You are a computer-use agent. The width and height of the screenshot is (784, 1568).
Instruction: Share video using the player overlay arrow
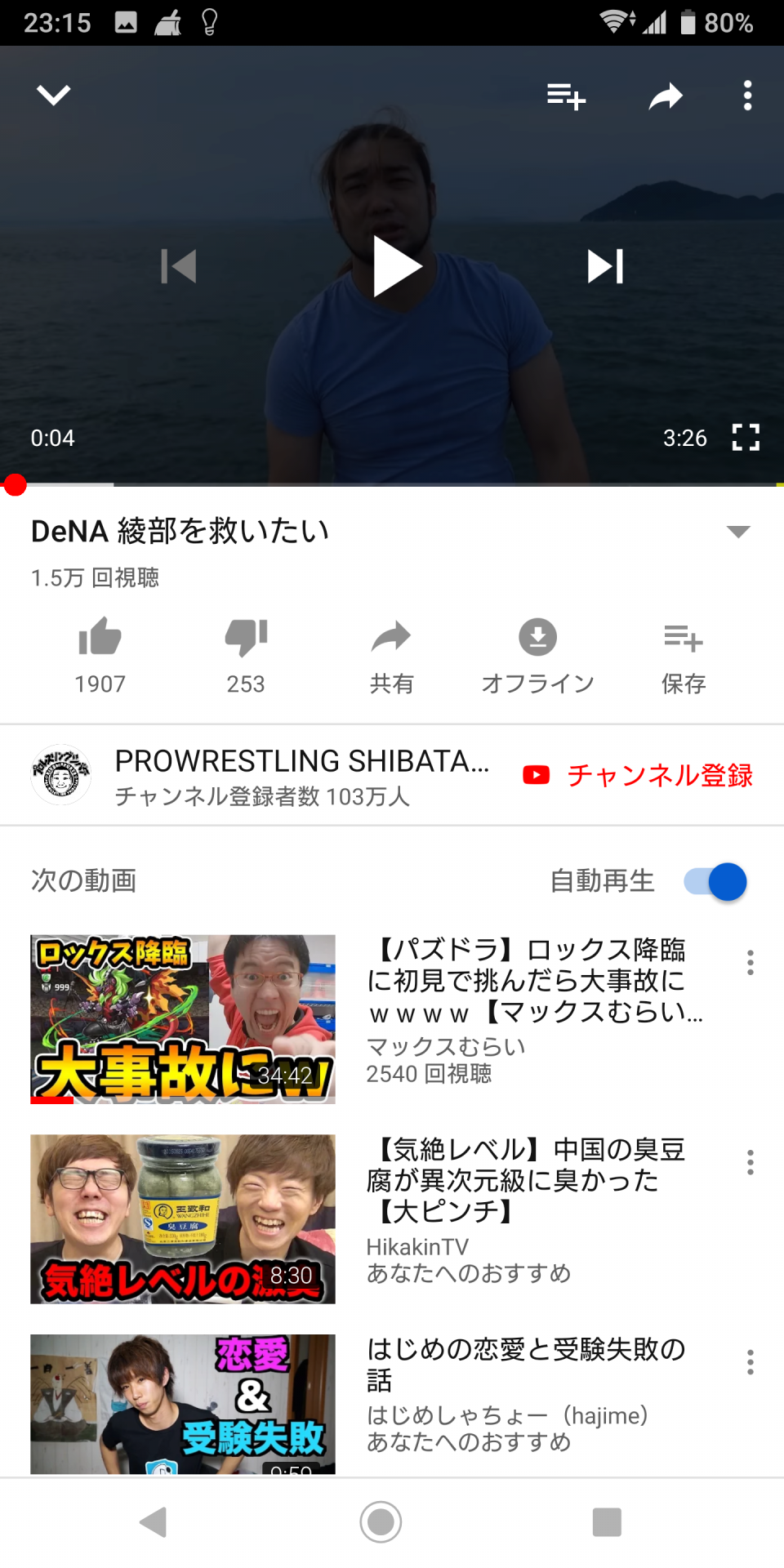pos(665,96)
